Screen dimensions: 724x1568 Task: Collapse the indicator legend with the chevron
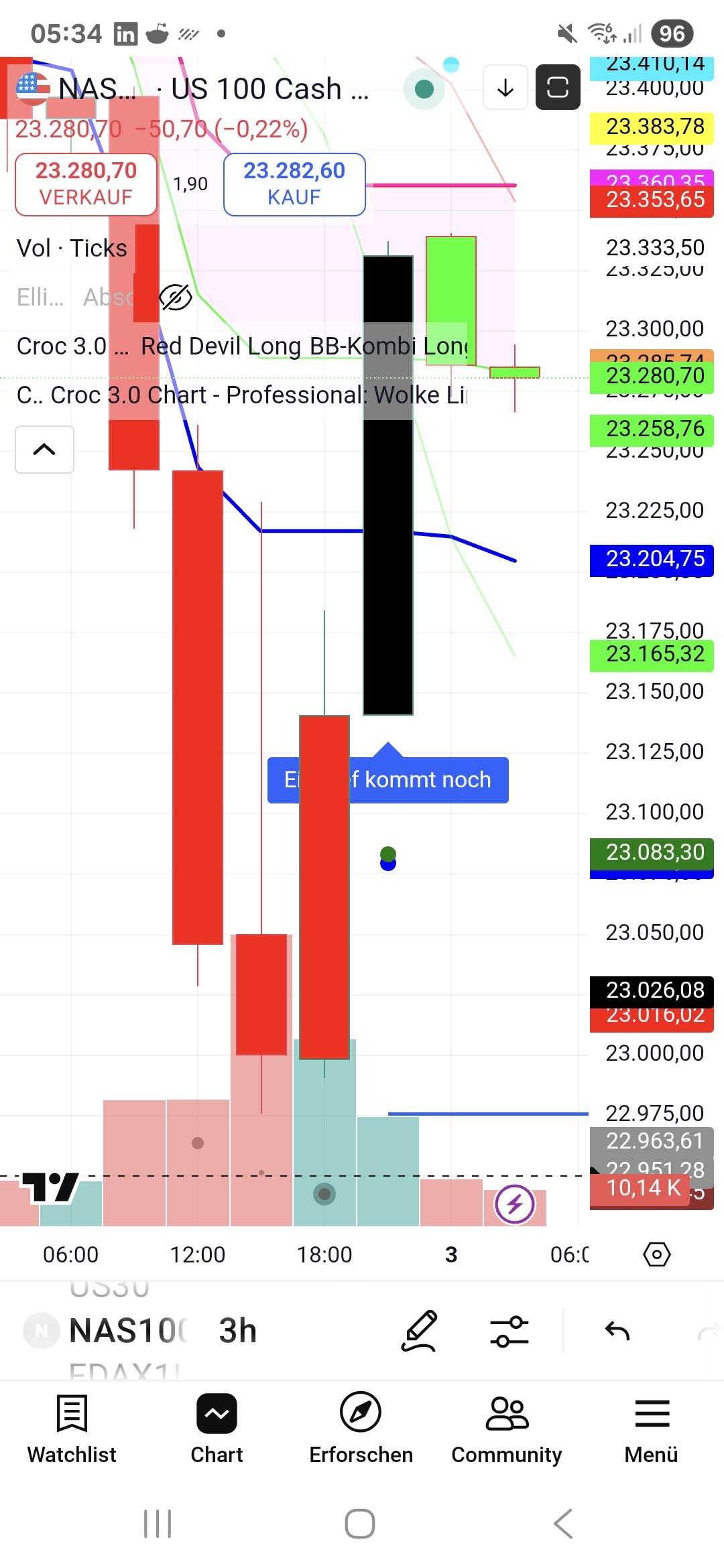pos(44,450)
